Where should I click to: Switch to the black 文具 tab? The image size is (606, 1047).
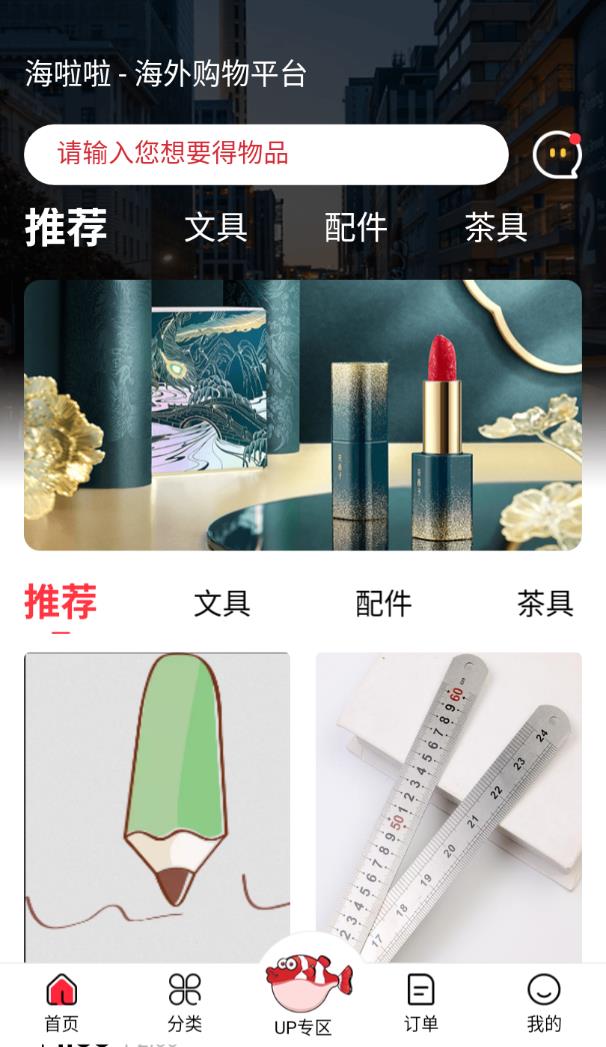coord(222,603)
